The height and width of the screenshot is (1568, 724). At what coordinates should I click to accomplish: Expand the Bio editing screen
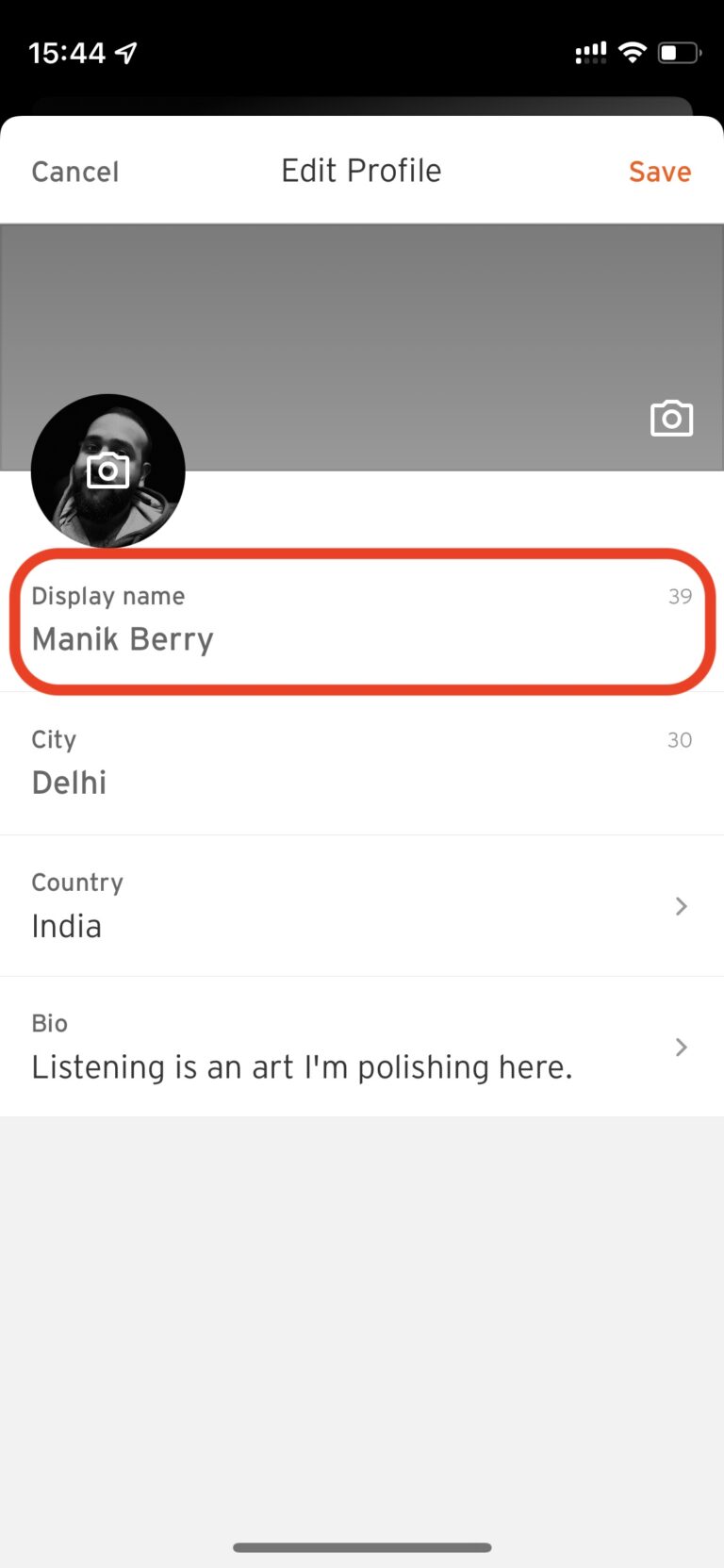362,1047
